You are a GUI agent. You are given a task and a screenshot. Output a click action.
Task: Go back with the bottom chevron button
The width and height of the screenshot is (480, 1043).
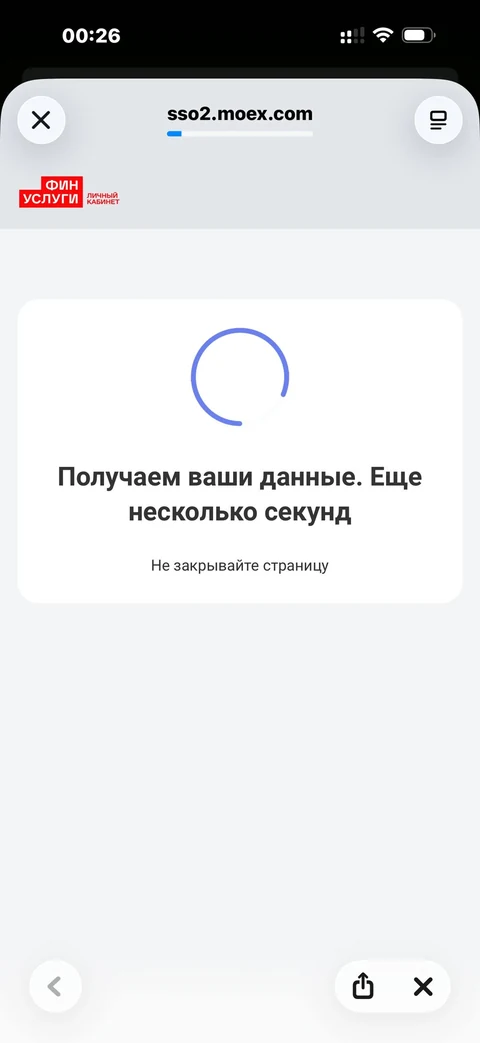tap(55, 986)
